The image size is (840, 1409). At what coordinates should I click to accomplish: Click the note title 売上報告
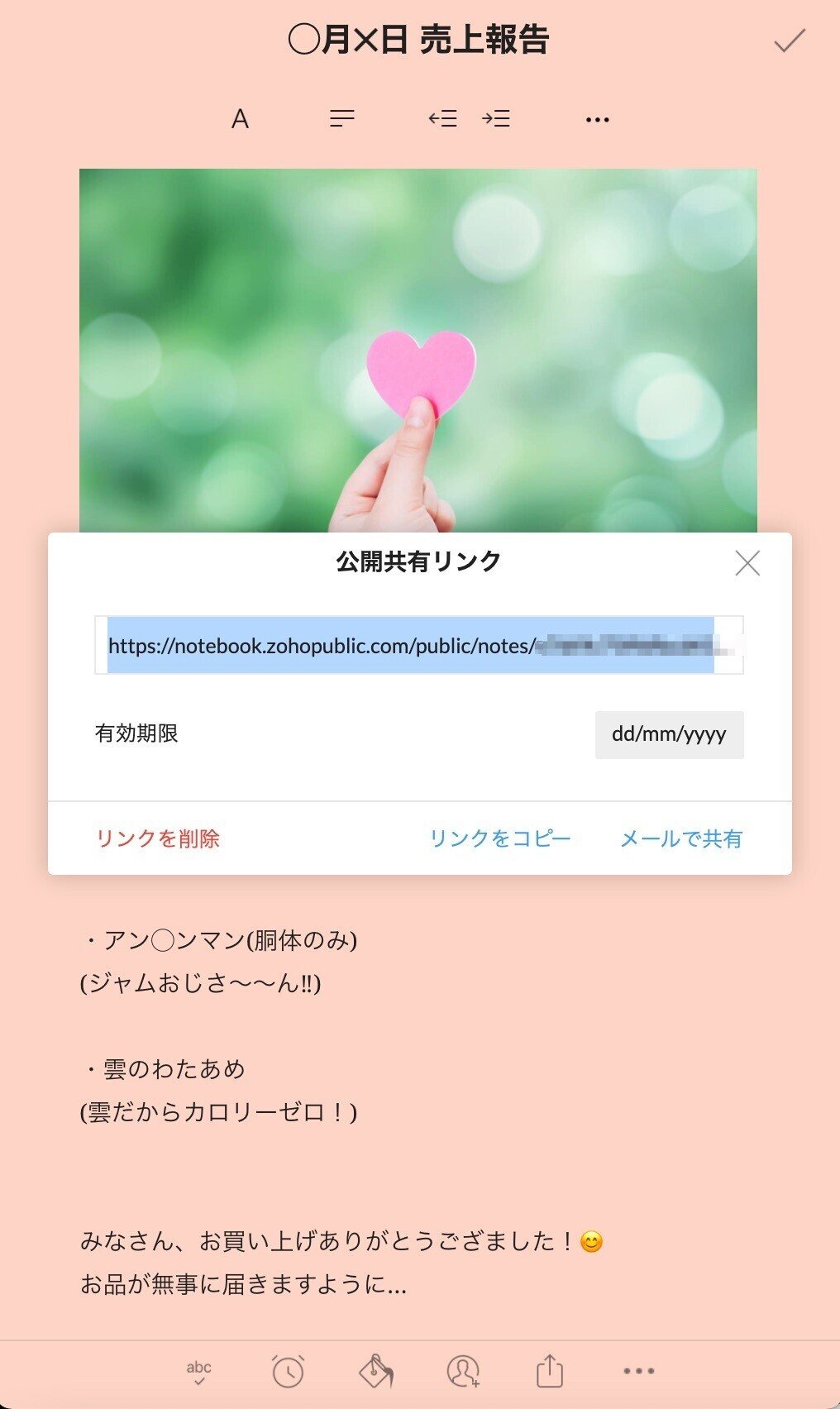click(x=420, y=38)
